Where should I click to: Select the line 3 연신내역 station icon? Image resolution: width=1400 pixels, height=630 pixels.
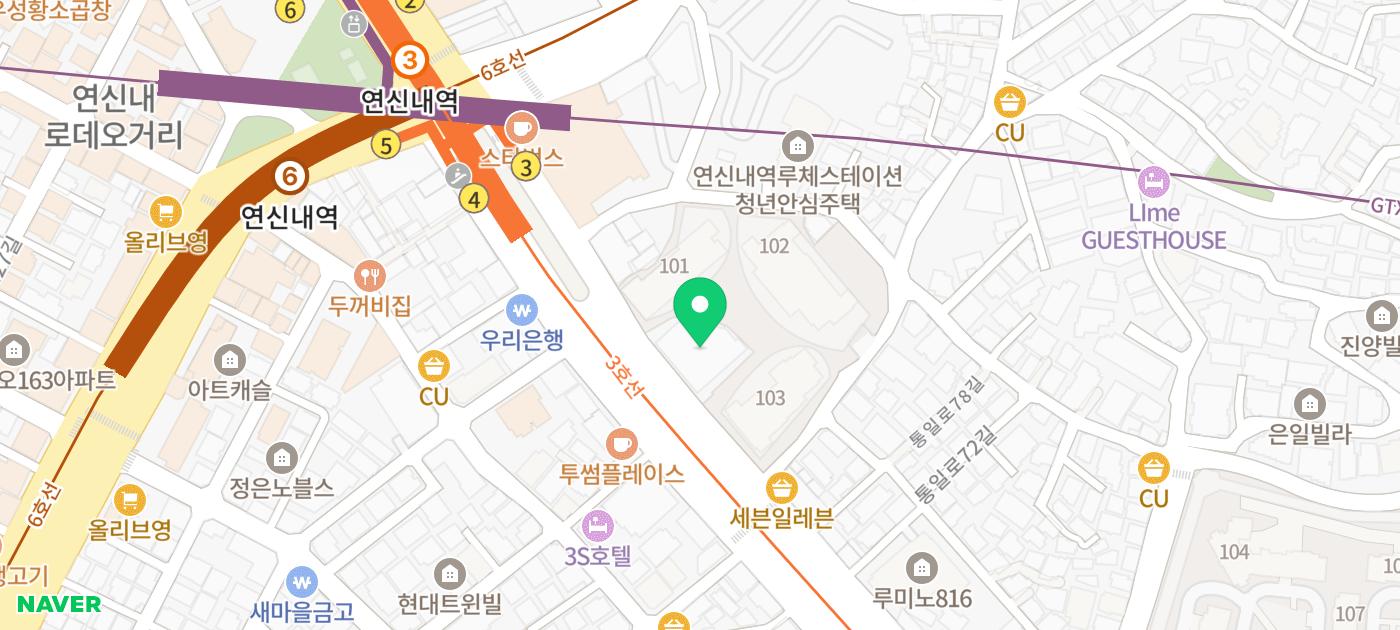[x=409, y=59]
